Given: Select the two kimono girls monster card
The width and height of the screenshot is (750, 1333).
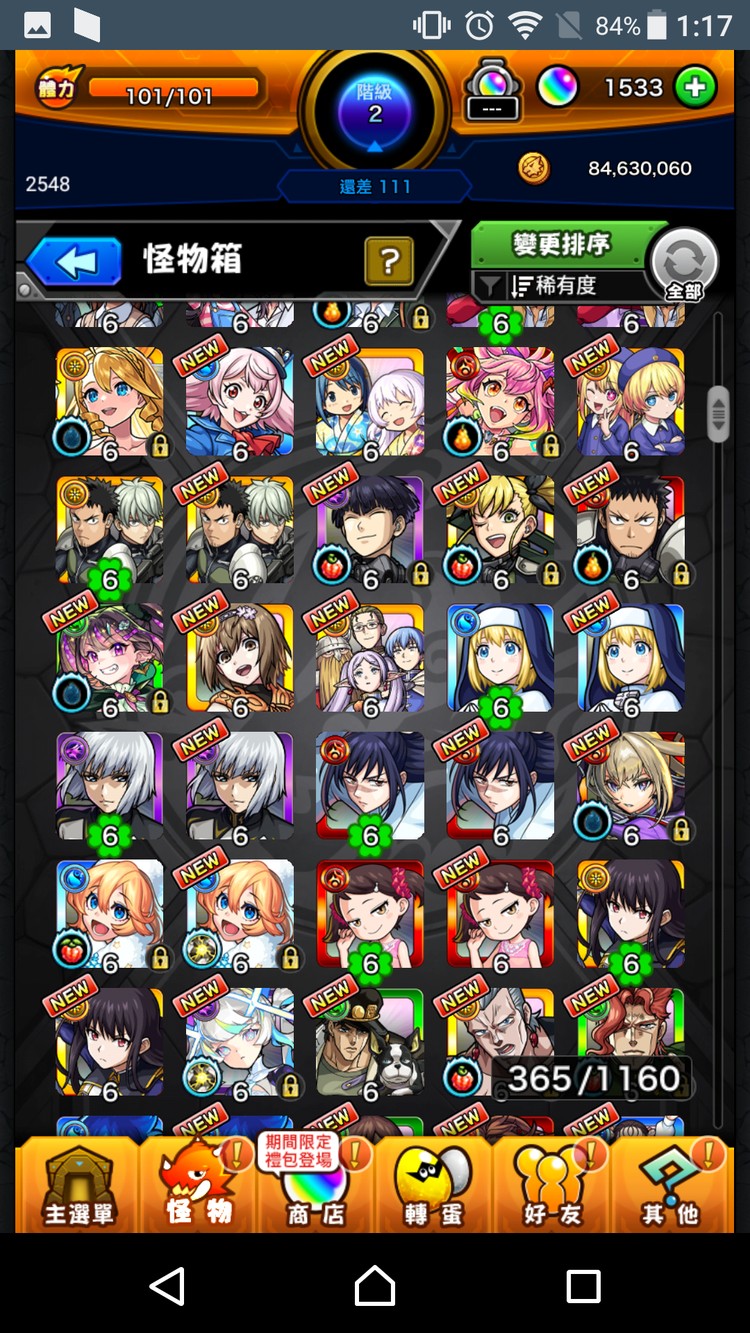Looking at the screenshot, I should [370, 402].
